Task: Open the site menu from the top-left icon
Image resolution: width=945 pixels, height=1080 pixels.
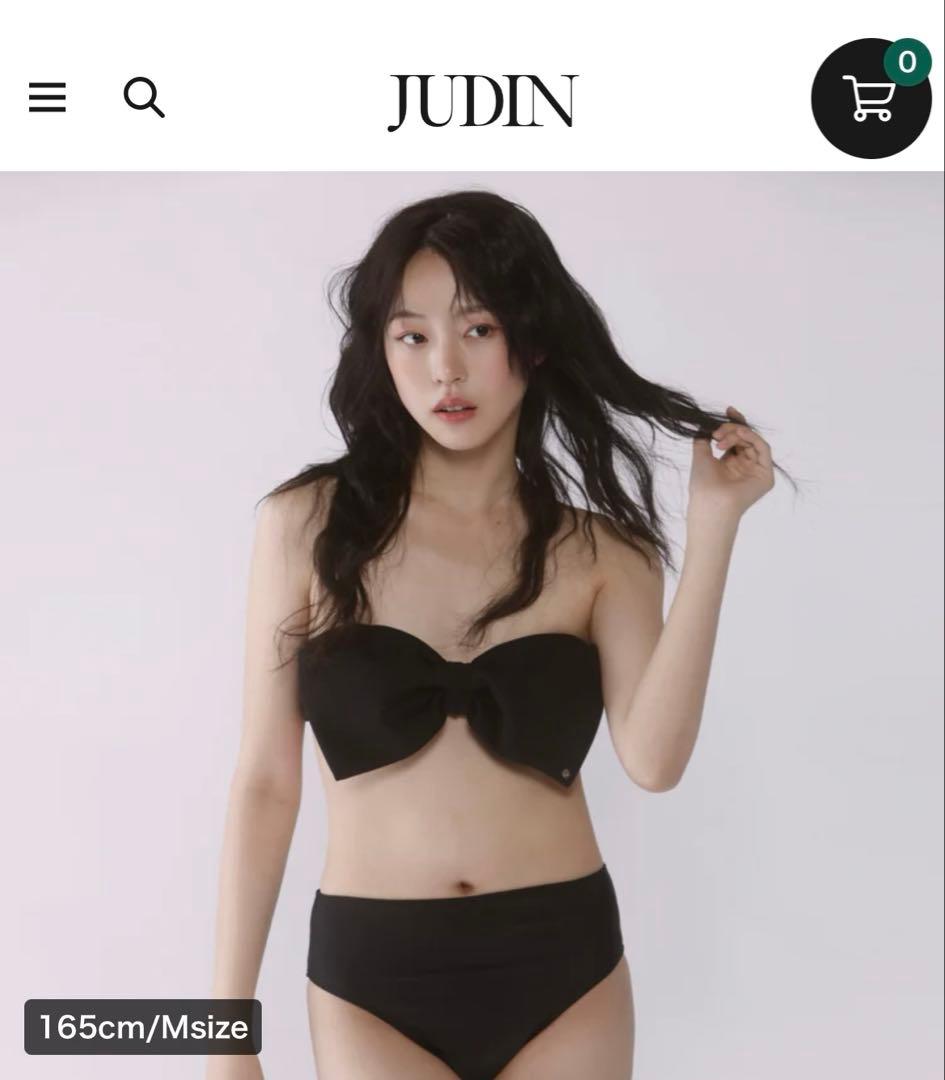Action: (46, 97)
